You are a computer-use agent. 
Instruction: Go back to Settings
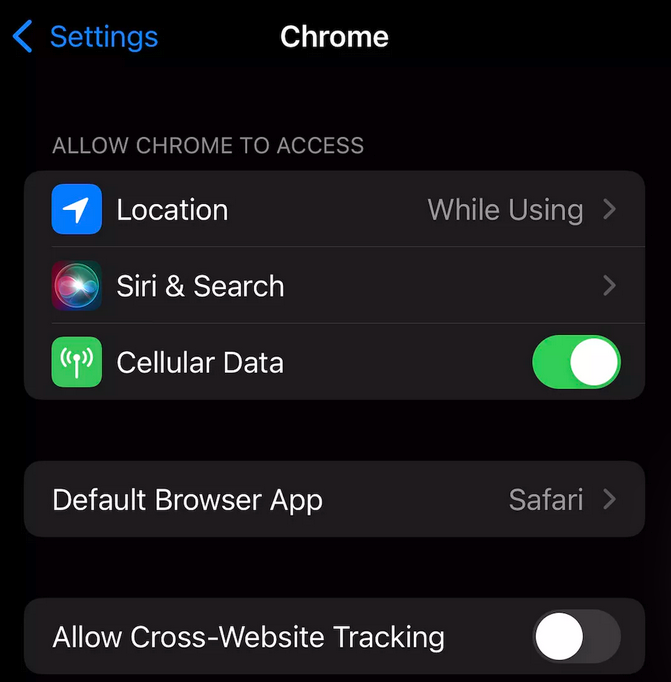point(86,37)
